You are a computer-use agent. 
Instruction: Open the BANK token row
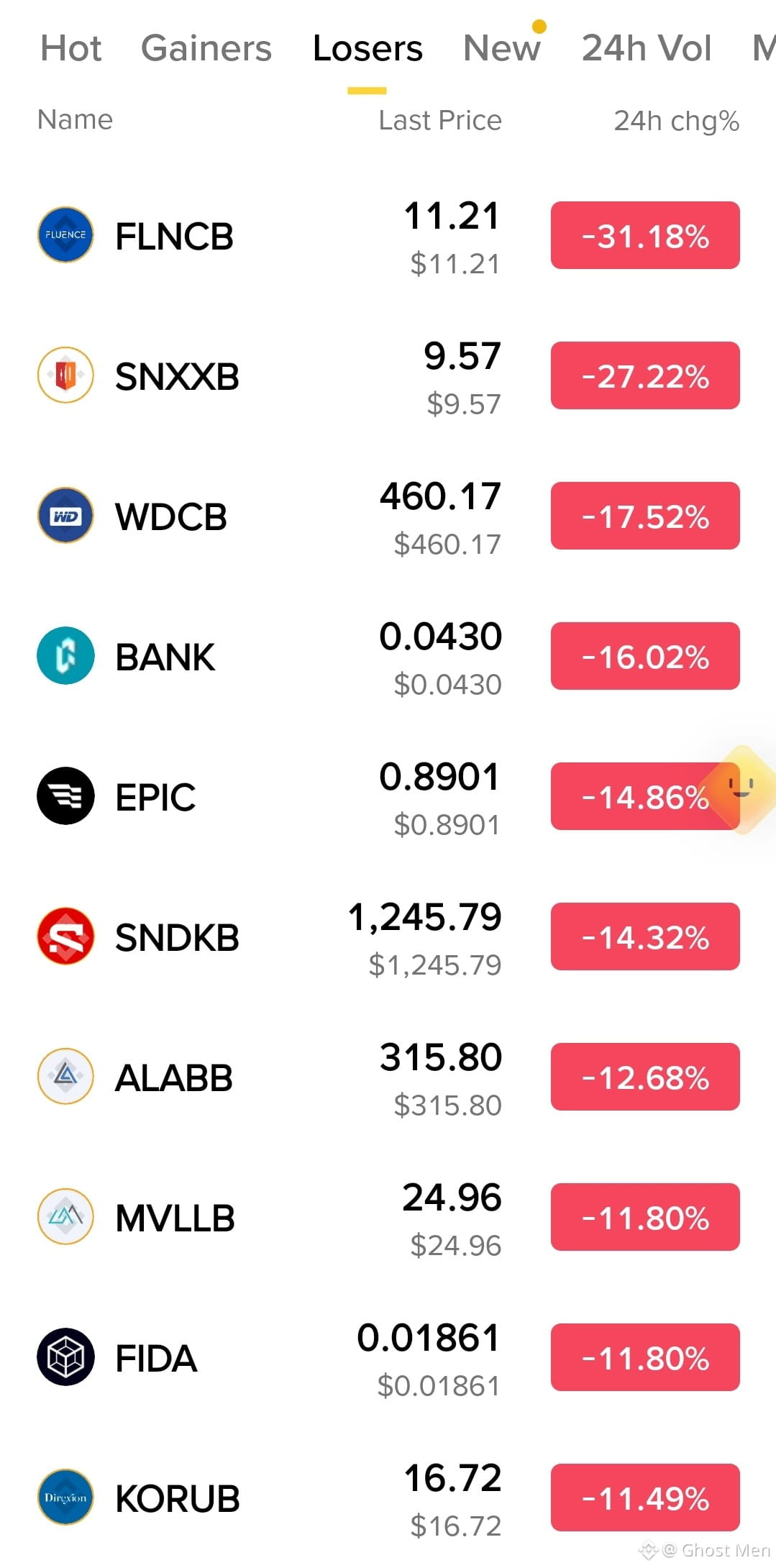[x=388, y=657]
